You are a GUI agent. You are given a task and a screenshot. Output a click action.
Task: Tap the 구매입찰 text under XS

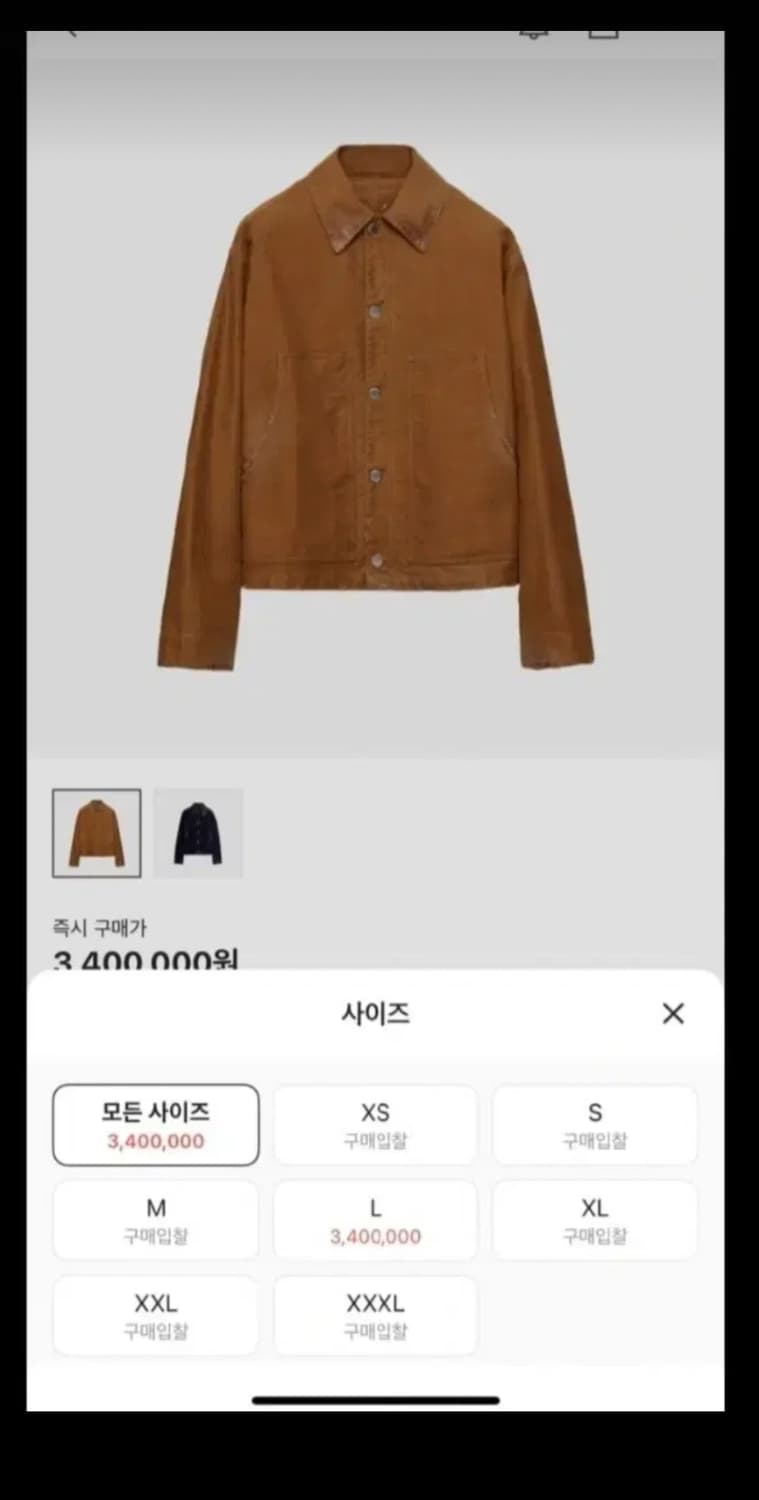tap(375, 1141)
